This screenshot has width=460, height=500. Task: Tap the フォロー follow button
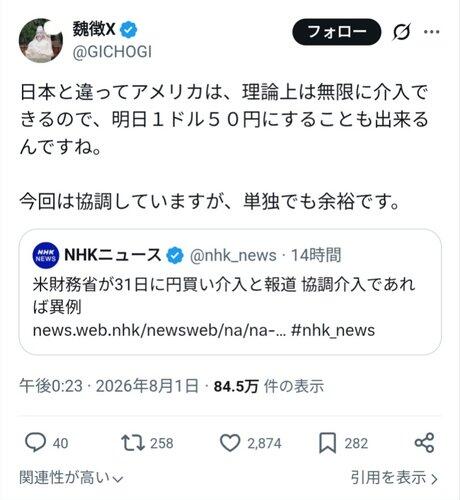[337, 32]
